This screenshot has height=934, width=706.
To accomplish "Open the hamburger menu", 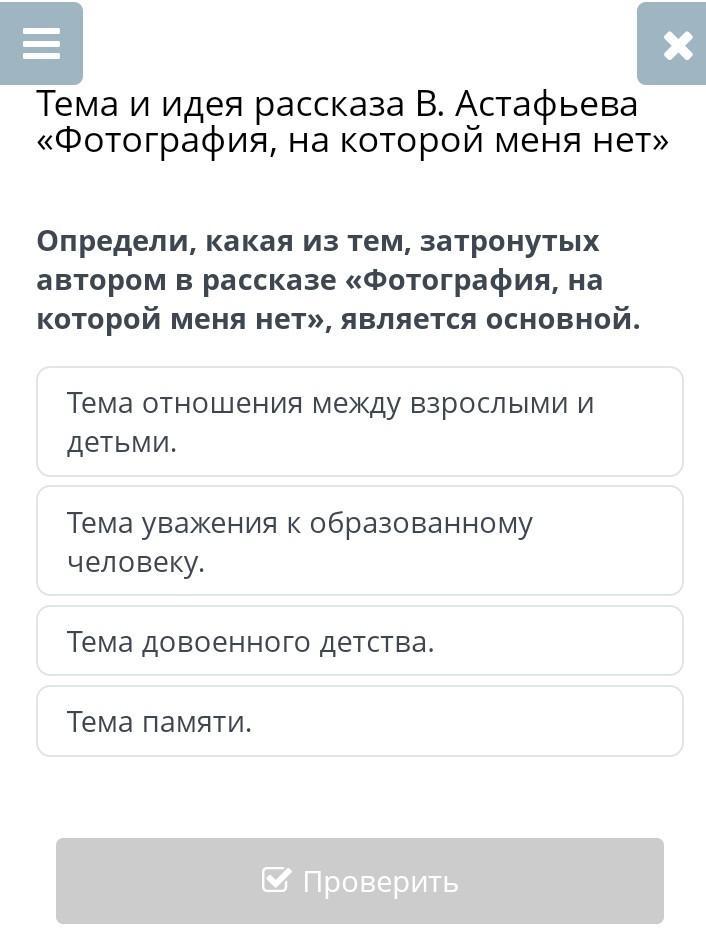I will pos(41,43).
